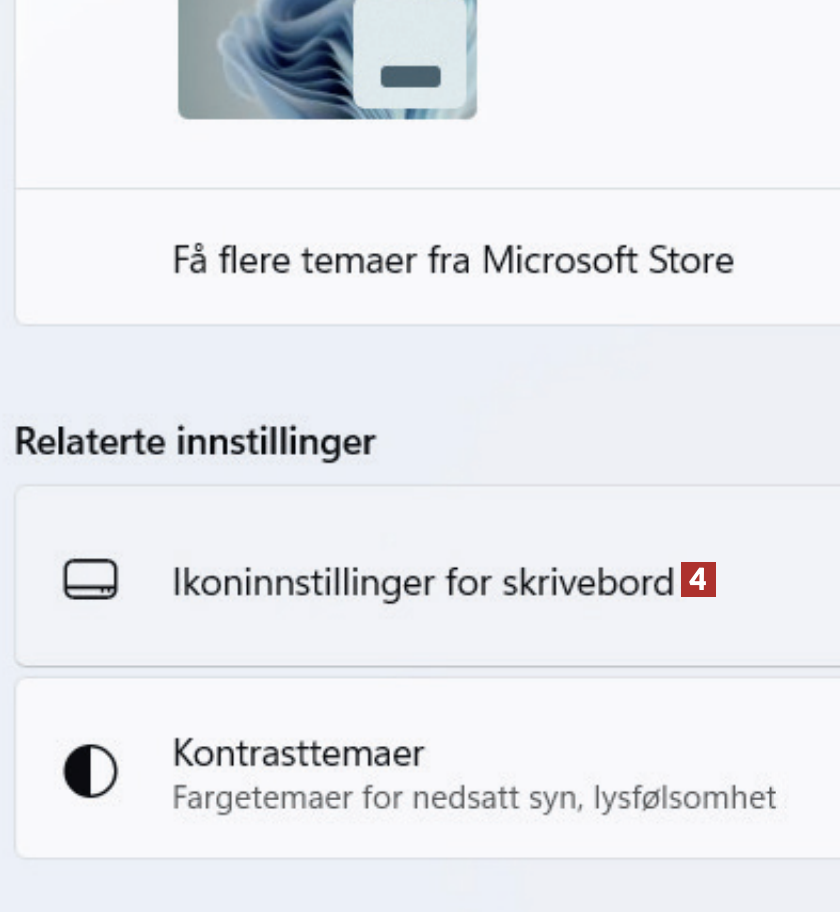
Task: Open Ikoninnstillinger for skrivebord
Action: pos(423,581)
